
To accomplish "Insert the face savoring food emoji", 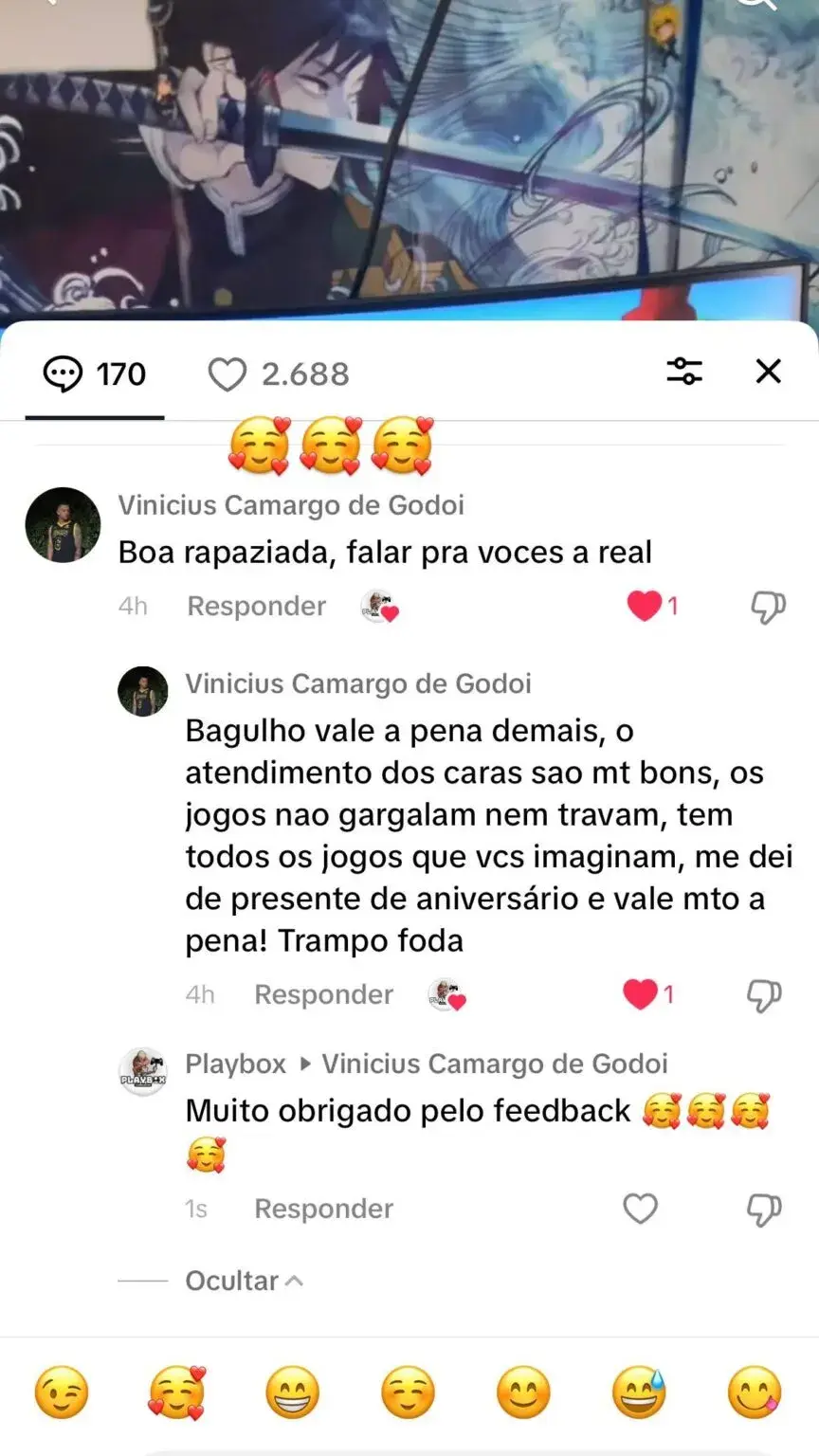I will [756, 1391].
